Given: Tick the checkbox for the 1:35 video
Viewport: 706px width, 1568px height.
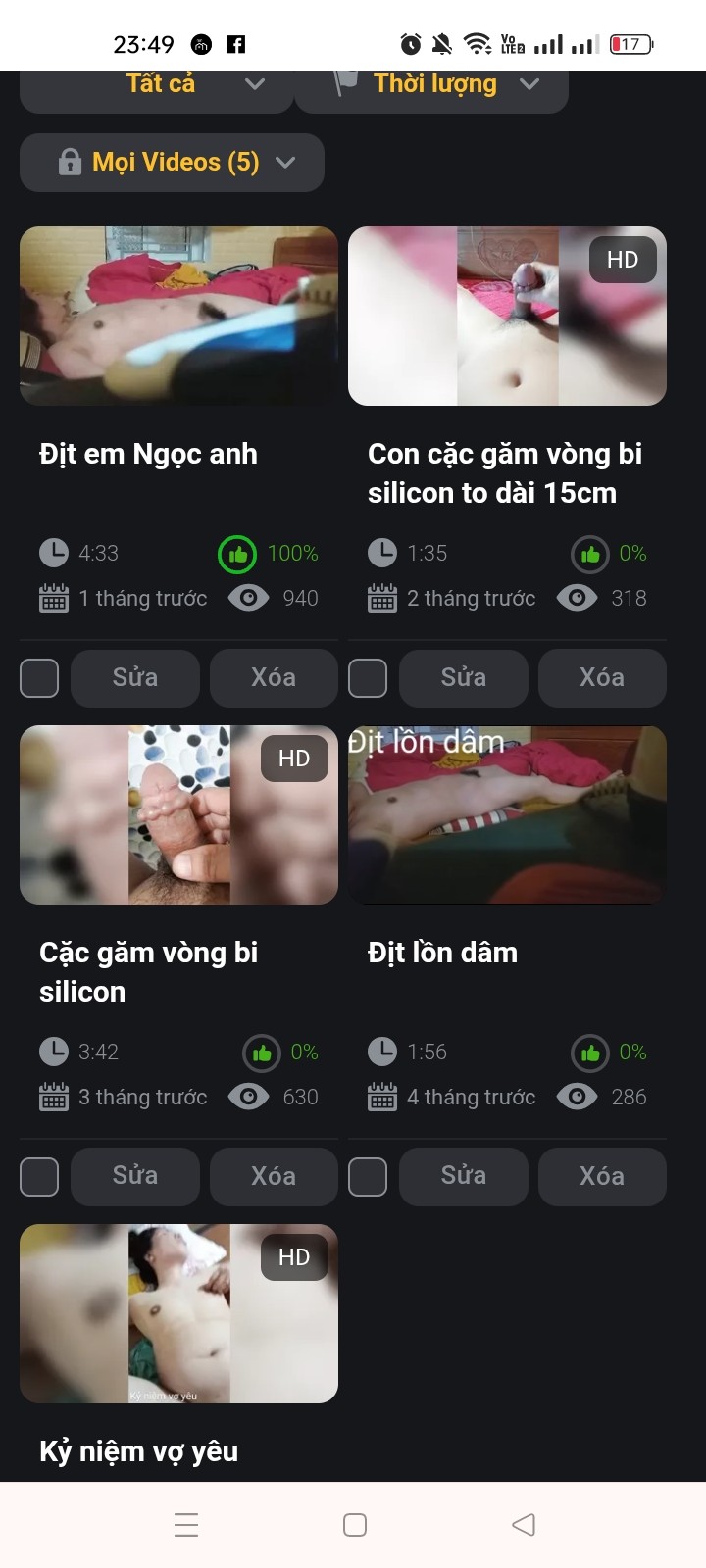Looking at the screenshot, I should point(368,677).
